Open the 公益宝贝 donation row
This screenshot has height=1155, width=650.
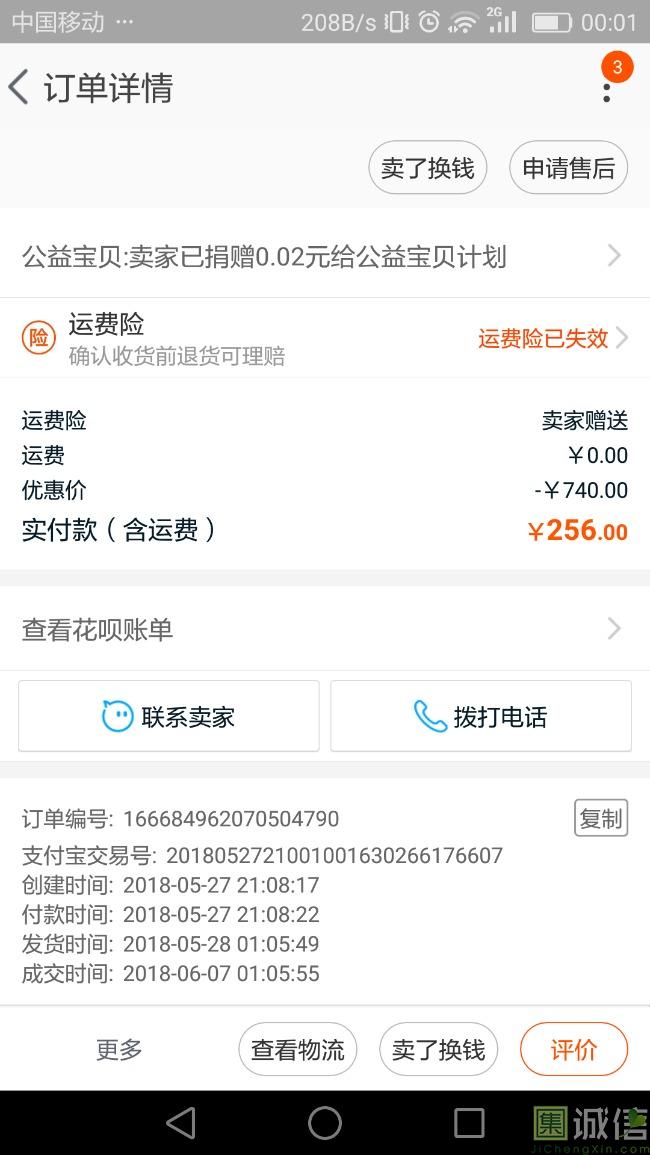325,256
